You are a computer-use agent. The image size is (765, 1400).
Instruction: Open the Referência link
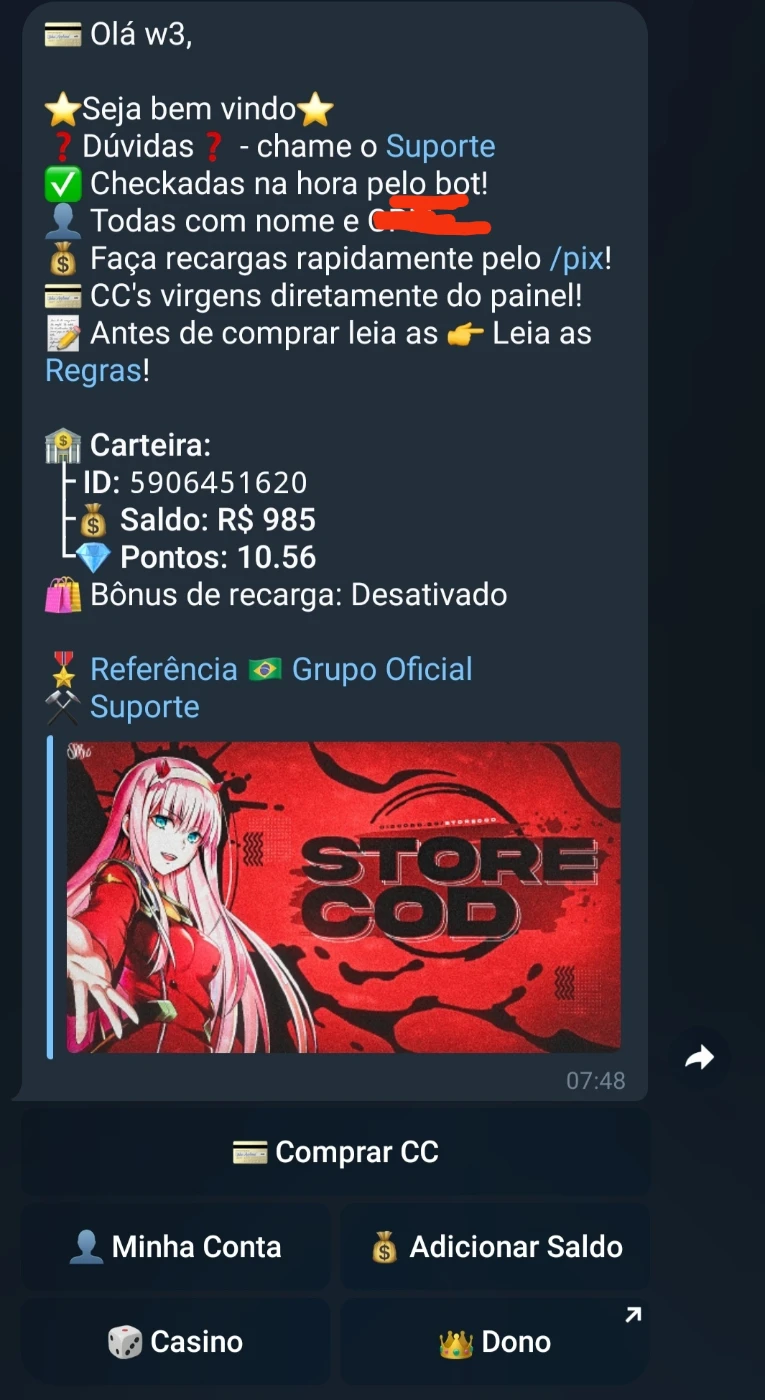click(164, 669)
